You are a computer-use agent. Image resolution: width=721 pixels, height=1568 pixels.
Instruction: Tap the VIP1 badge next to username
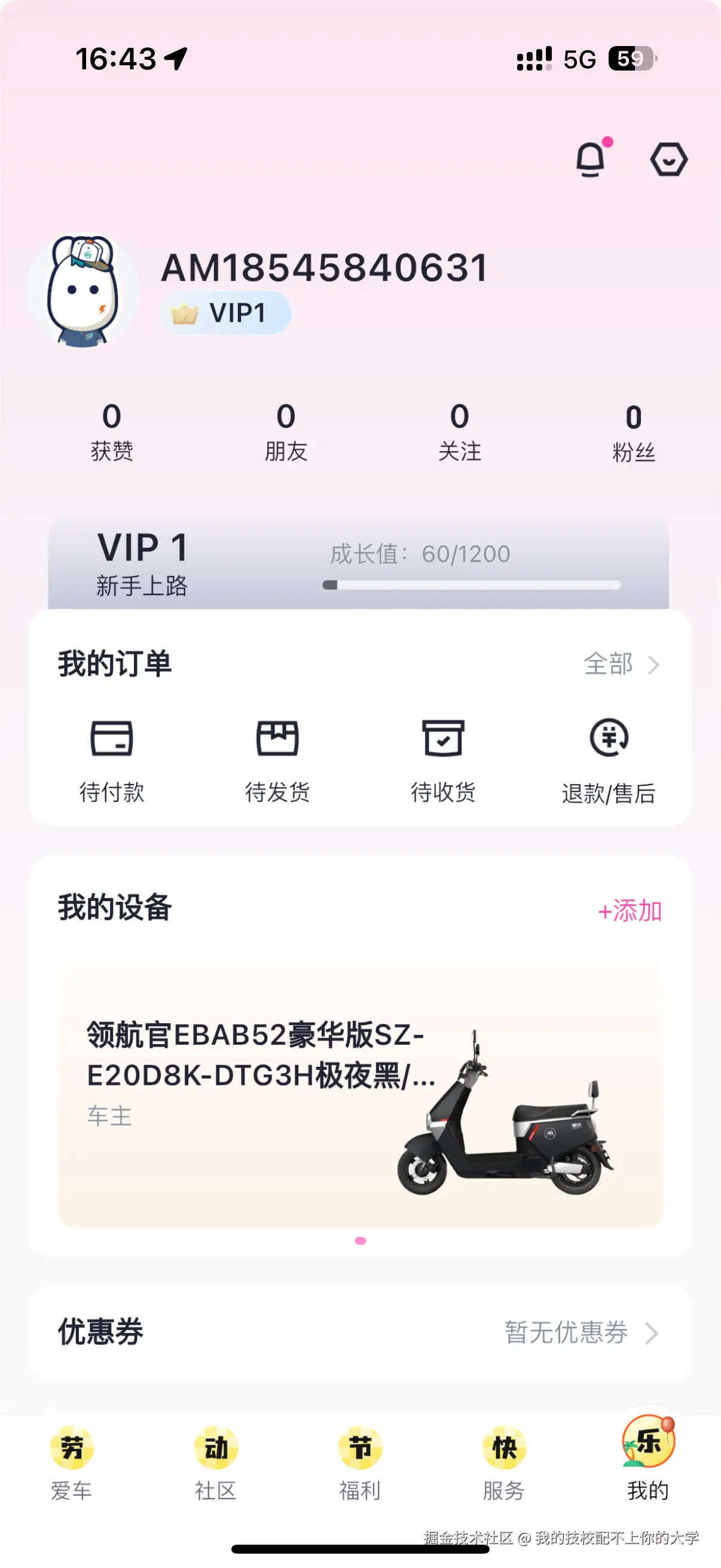click(x=225, y=312)
